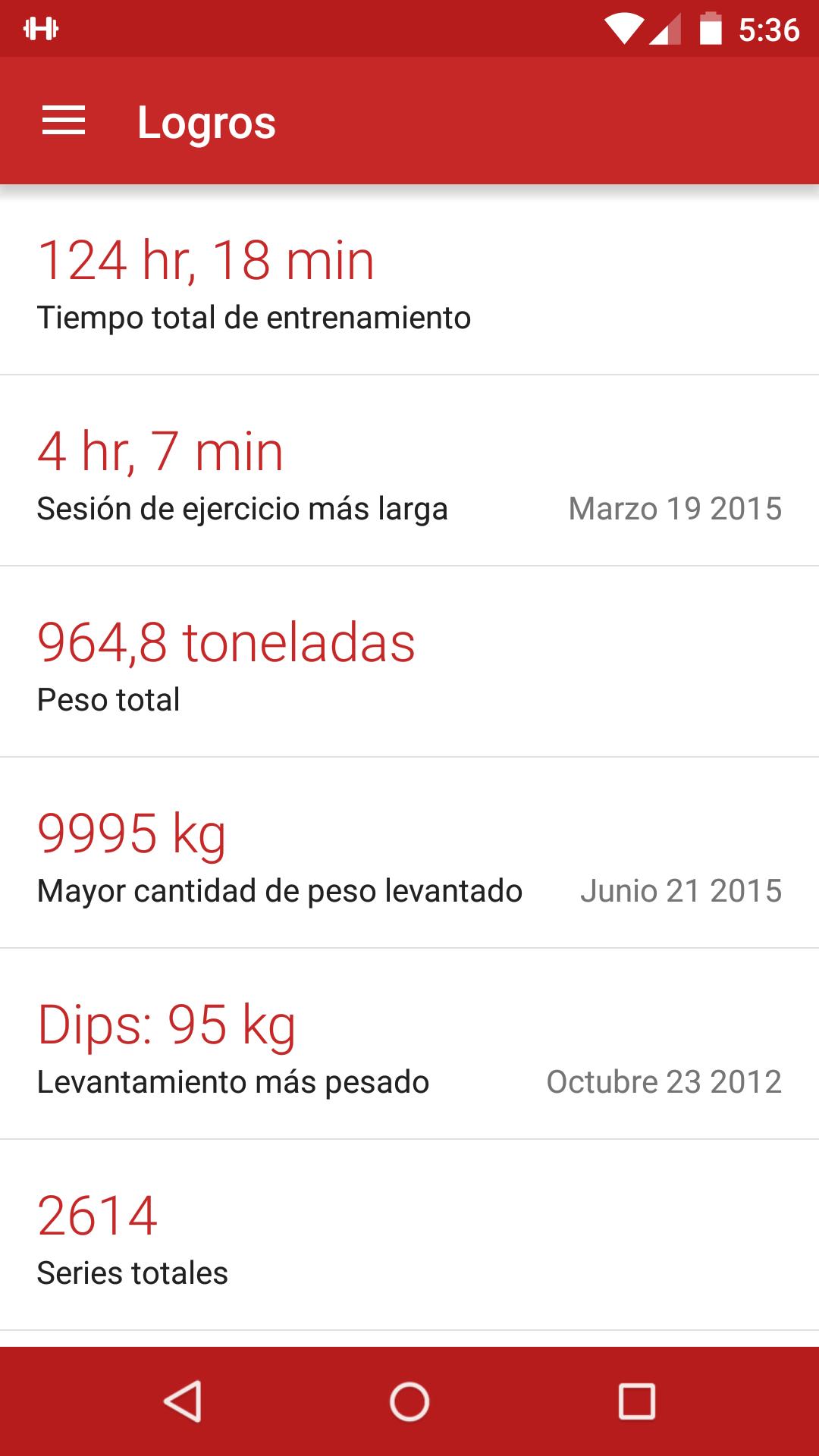Show recent apps
Screen dimensions: 819x1456
pyautogui.click(x=636, y=1401)
